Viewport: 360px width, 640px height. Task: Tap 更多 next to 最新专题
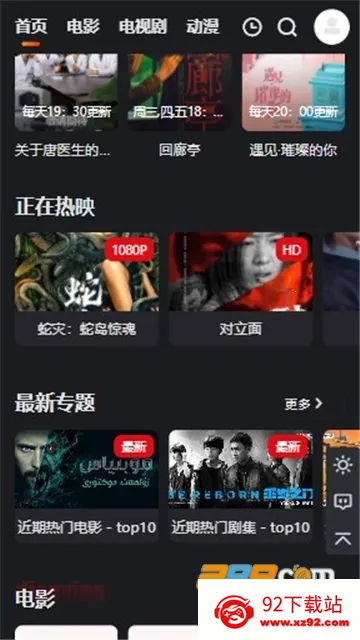[x=304, y=404]
